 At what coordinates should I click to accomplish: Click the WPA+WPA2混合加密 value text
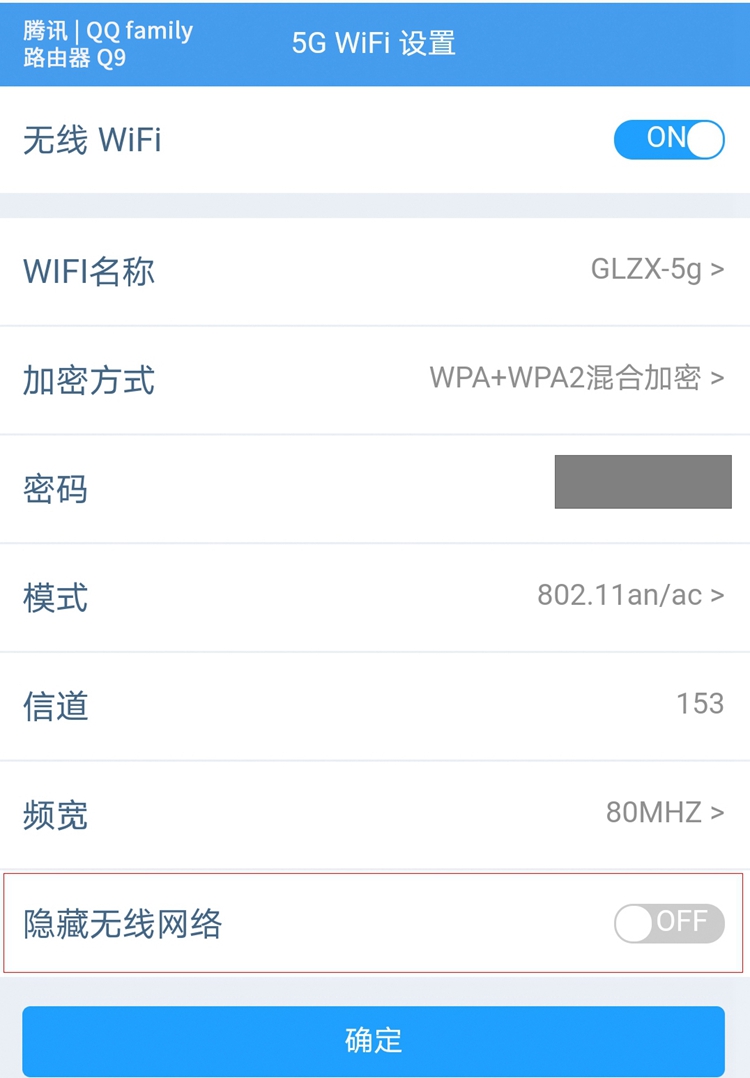565,380
